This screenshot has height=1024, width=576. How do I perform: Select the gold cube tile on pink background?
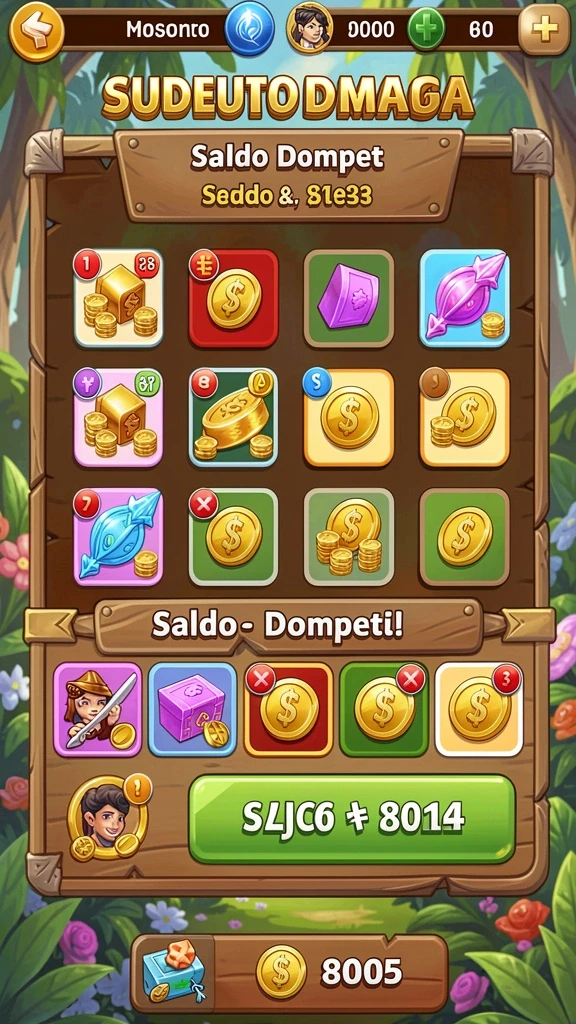pos(118,418)
